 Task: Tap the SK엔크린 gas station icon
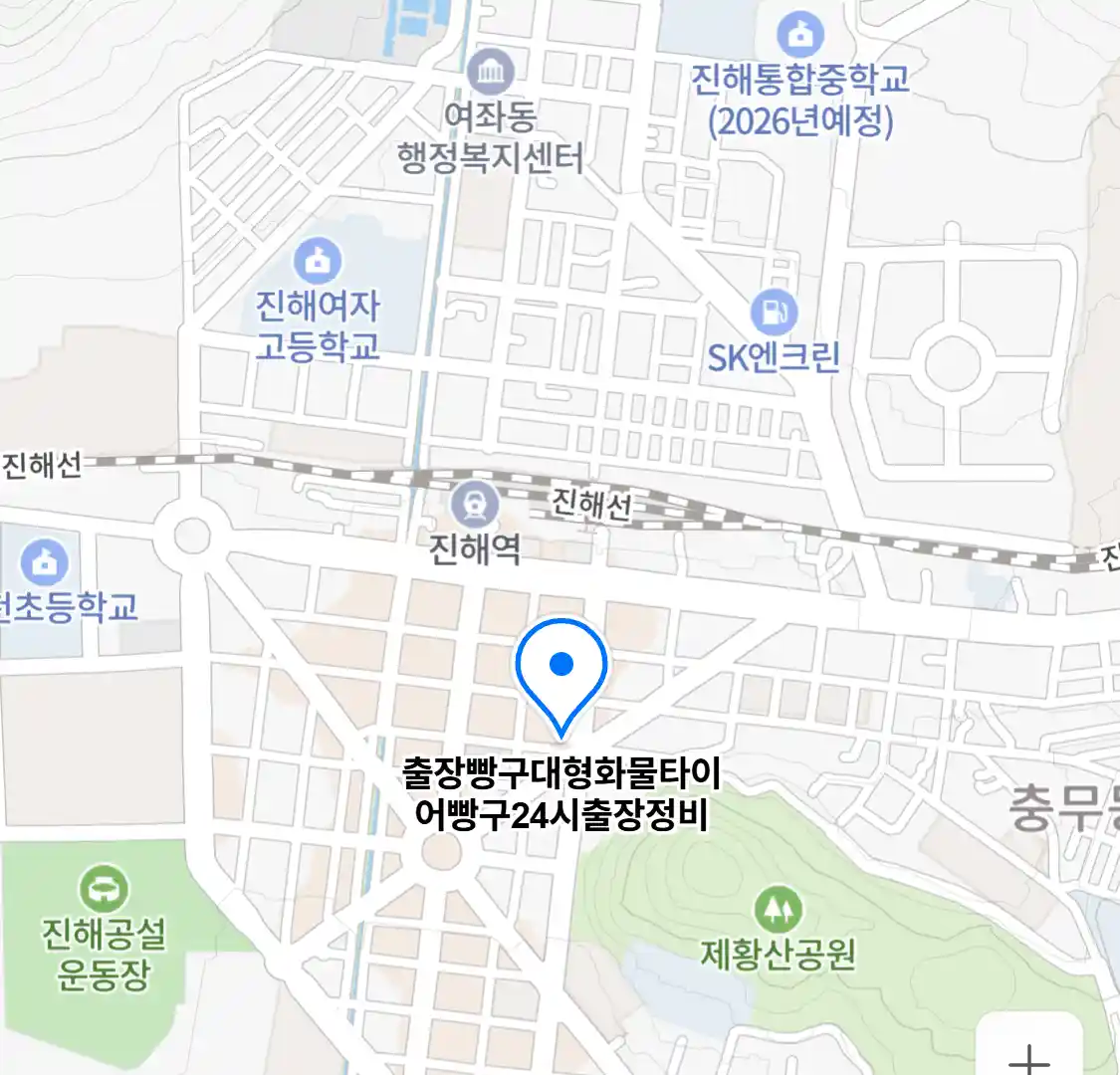point(774,314)
